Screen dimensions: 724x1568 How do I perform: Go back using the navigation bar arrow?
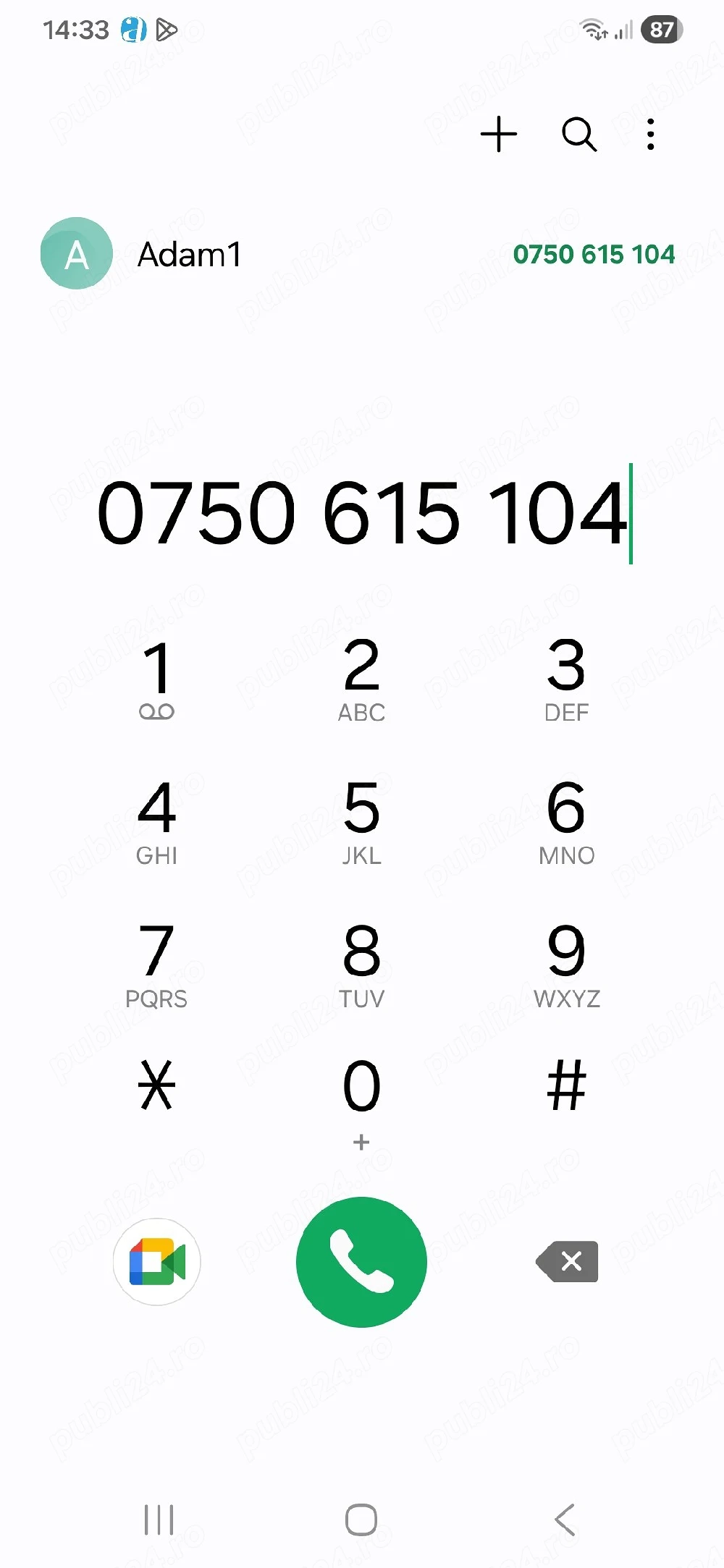pyautogui.click(x=565, y=1520)
